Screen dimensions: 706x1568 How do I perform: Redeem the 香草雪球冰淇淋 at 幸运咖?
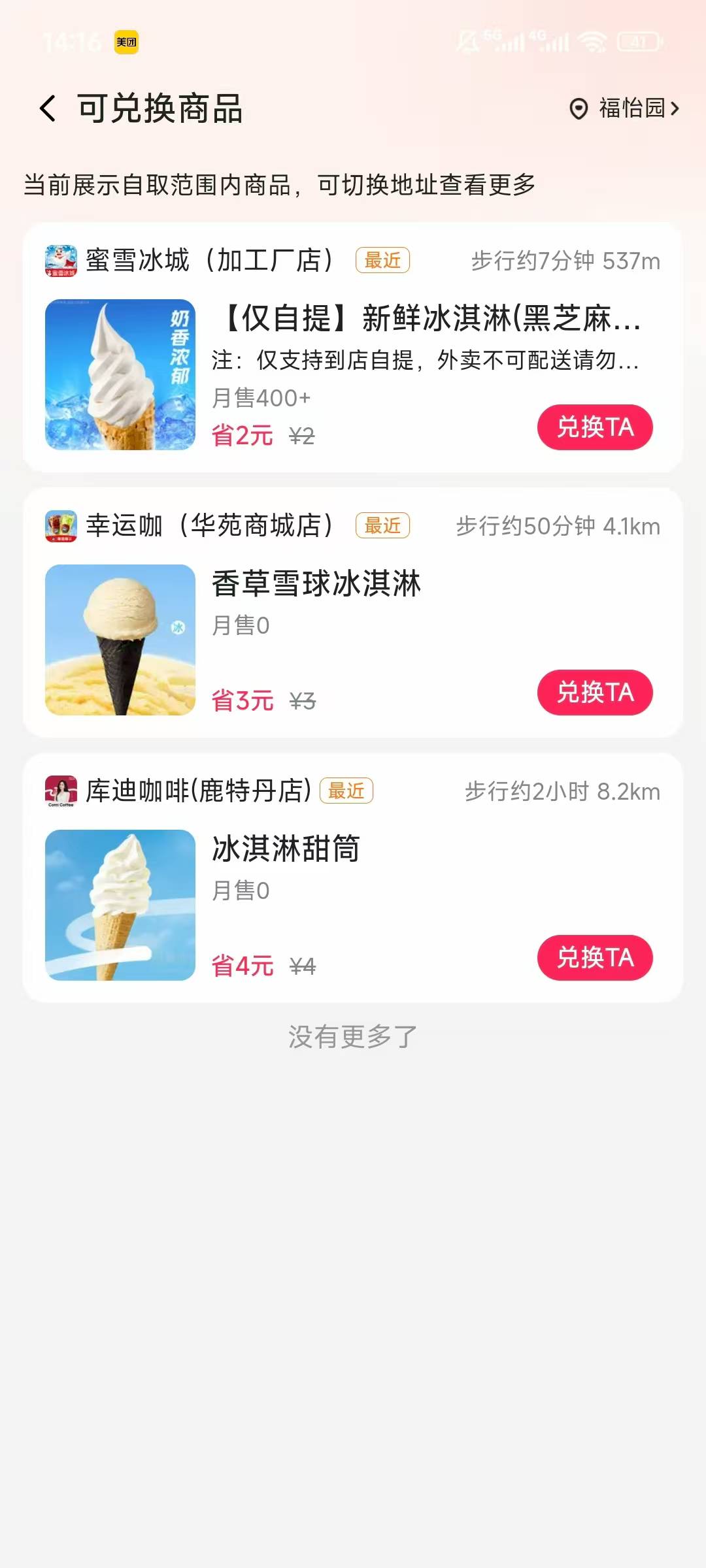pyautogui.click(x=595, y=693)
